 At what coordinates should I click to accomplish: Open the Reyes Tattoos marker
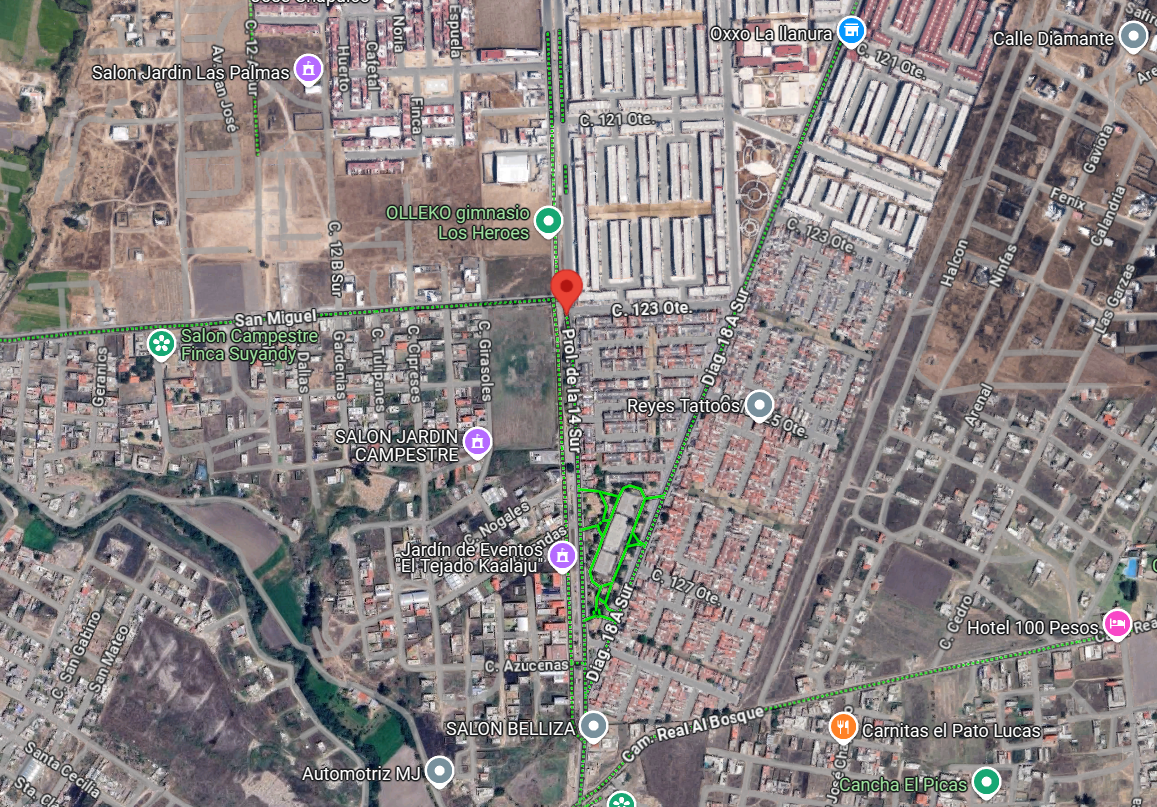tap(759, 406)
